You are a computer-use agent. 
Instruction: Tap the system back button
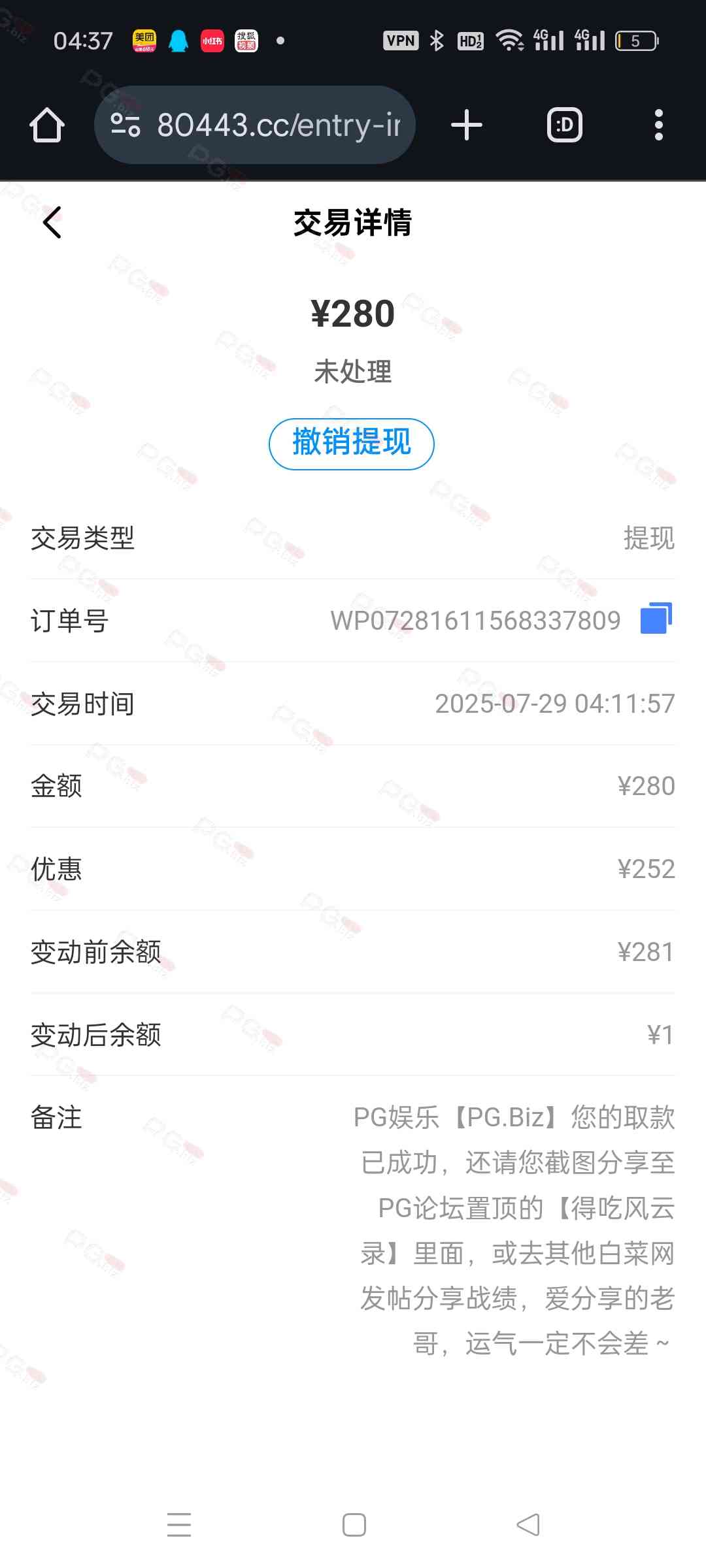tap(528, 1525)
